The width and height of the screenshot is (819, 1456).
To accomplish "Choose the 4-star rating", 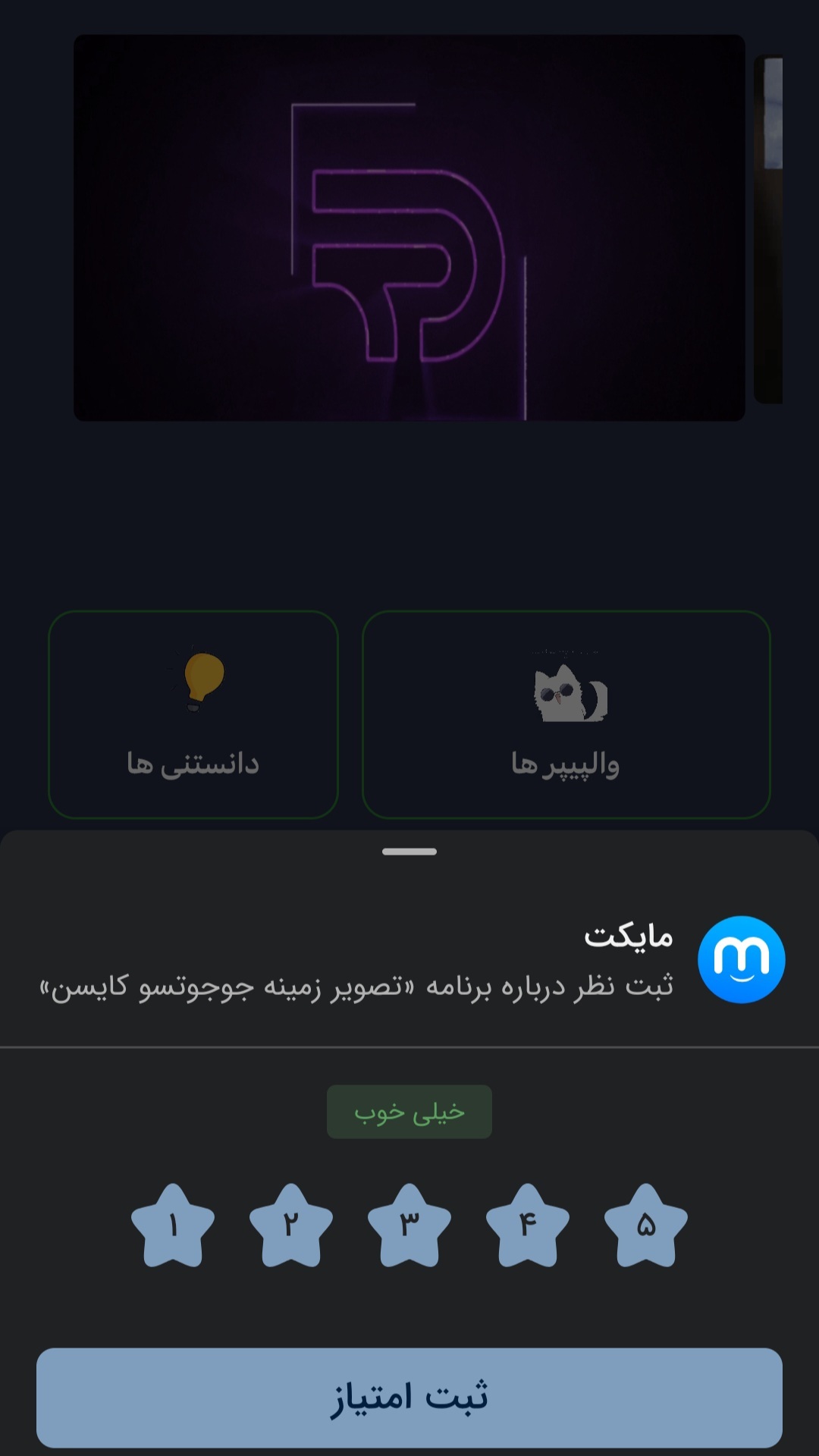I will click(528, 1225).
